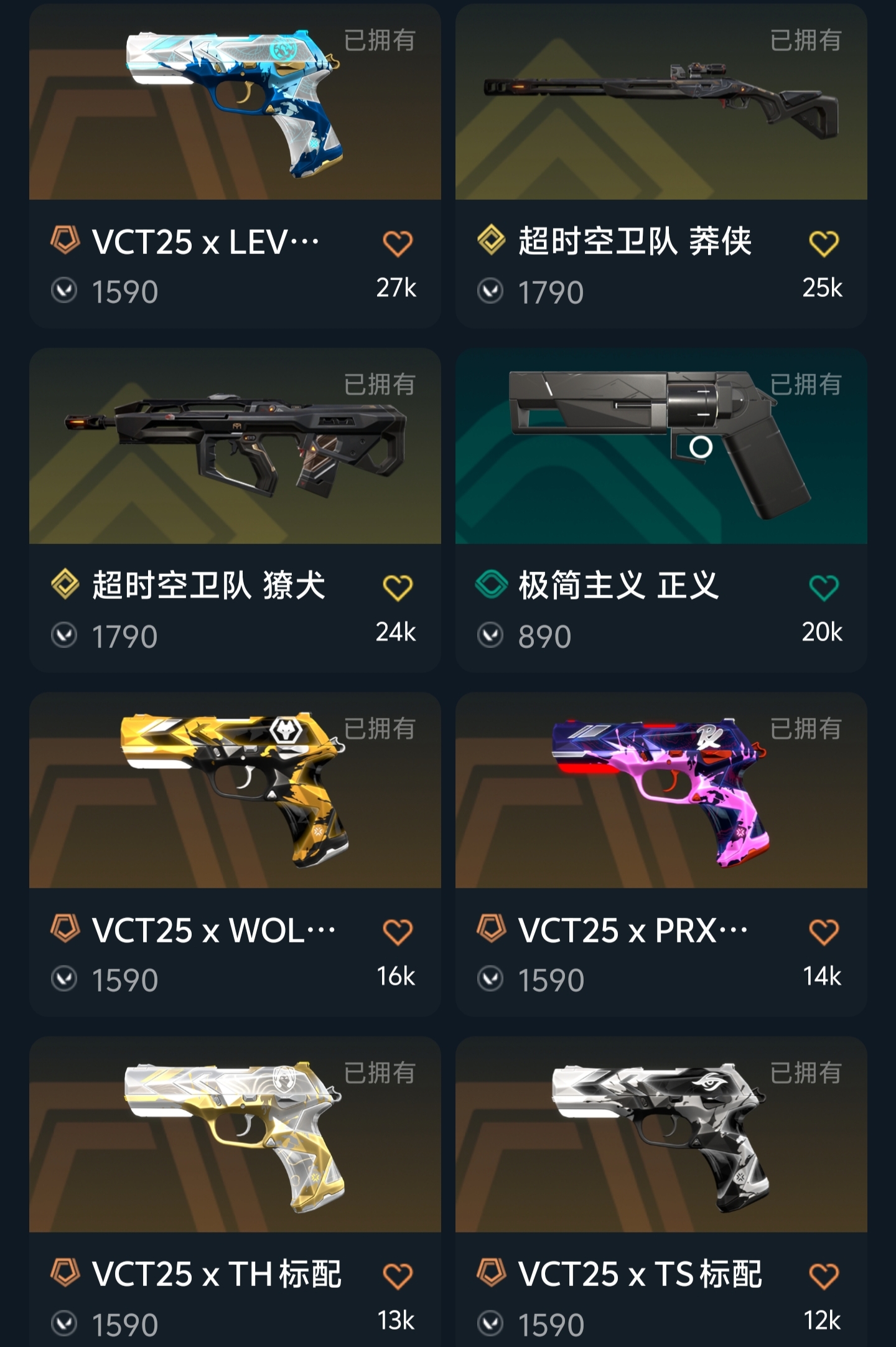Open the VCT25 x TH 标配 skin card
This screenshot has height=1347, width=896.
pyautogui.click(x=235, y=1135)
